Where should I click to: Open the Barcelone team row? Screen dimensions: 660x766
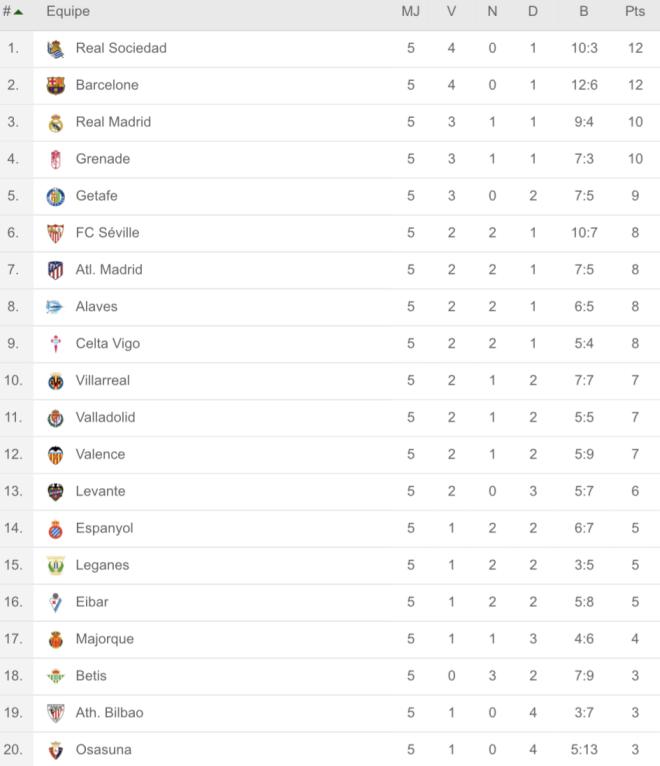(x=107, y=85)
